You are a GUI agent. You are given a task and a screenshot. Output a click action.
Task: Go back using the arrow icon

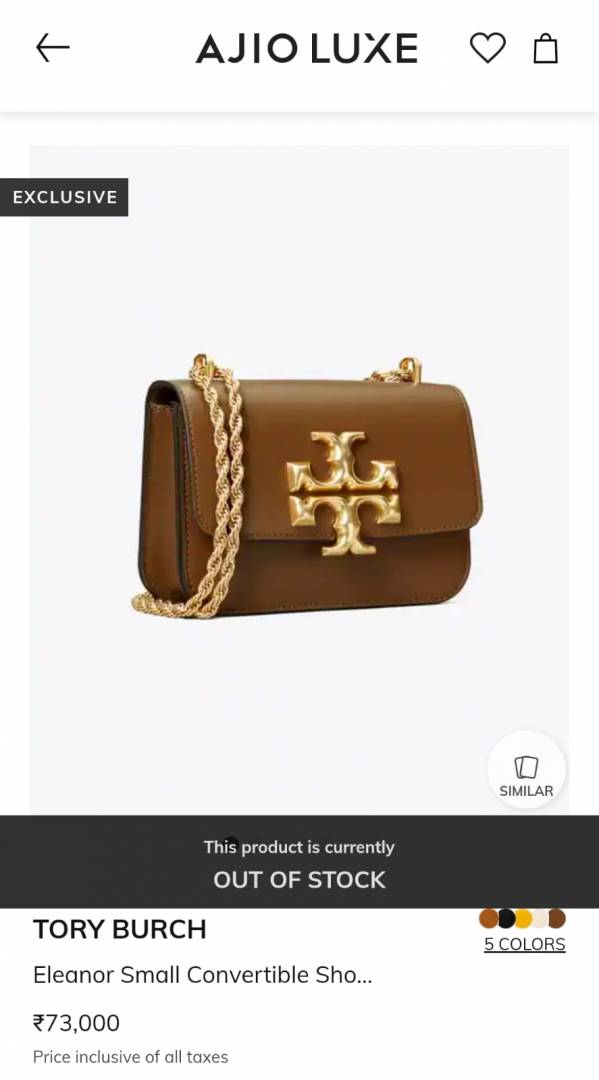point(53,48)
